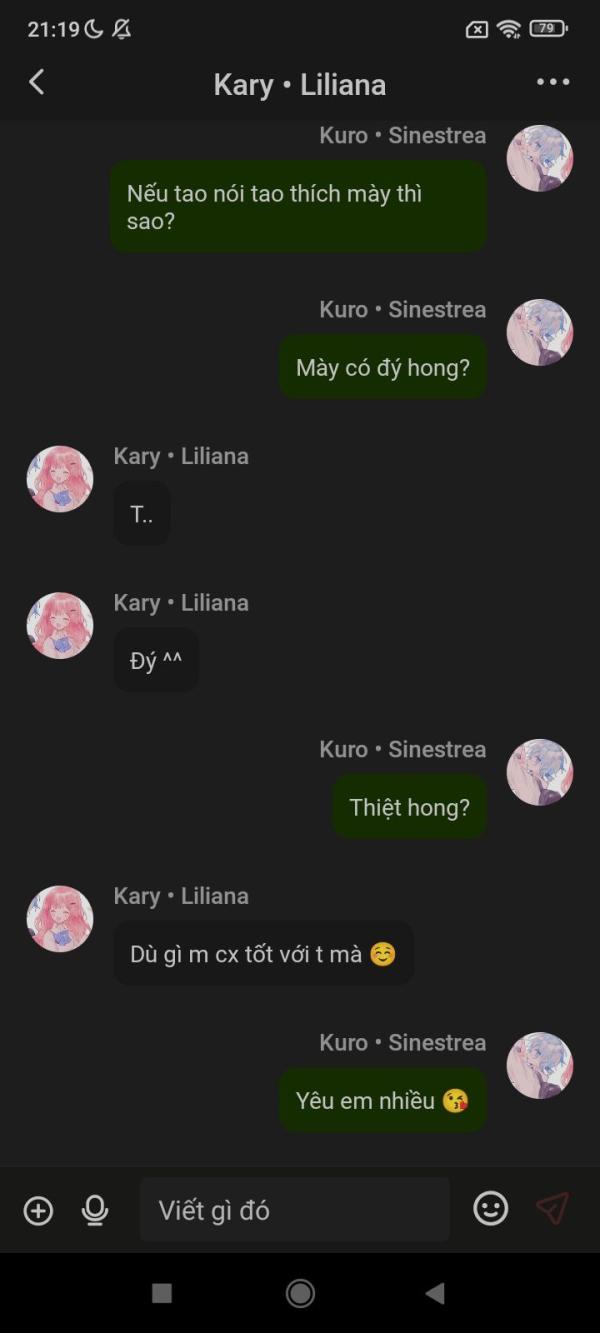Screen dimensions: 600x1333
Task: Go back using the top-left arrow
Action: tap(37, 83)
